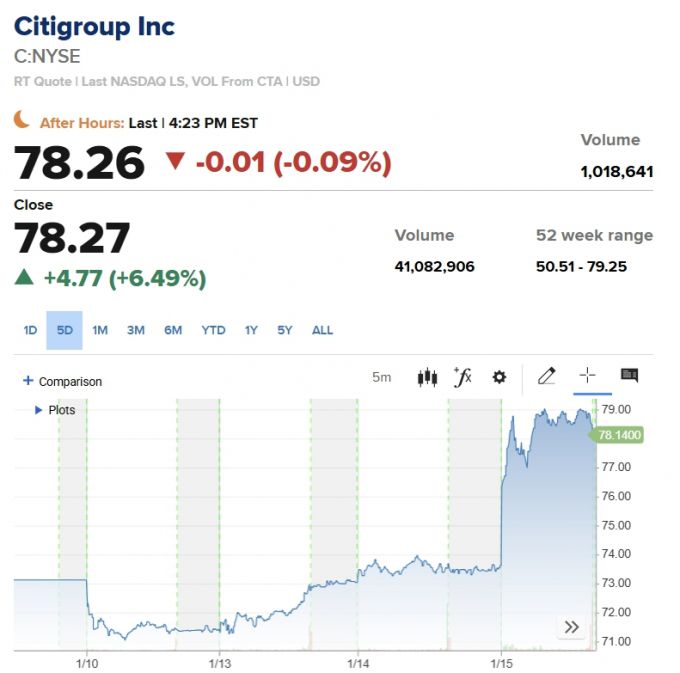Select the 5D time range
Image resolution: width=680 pixels, height=673 pixels.
65,330
